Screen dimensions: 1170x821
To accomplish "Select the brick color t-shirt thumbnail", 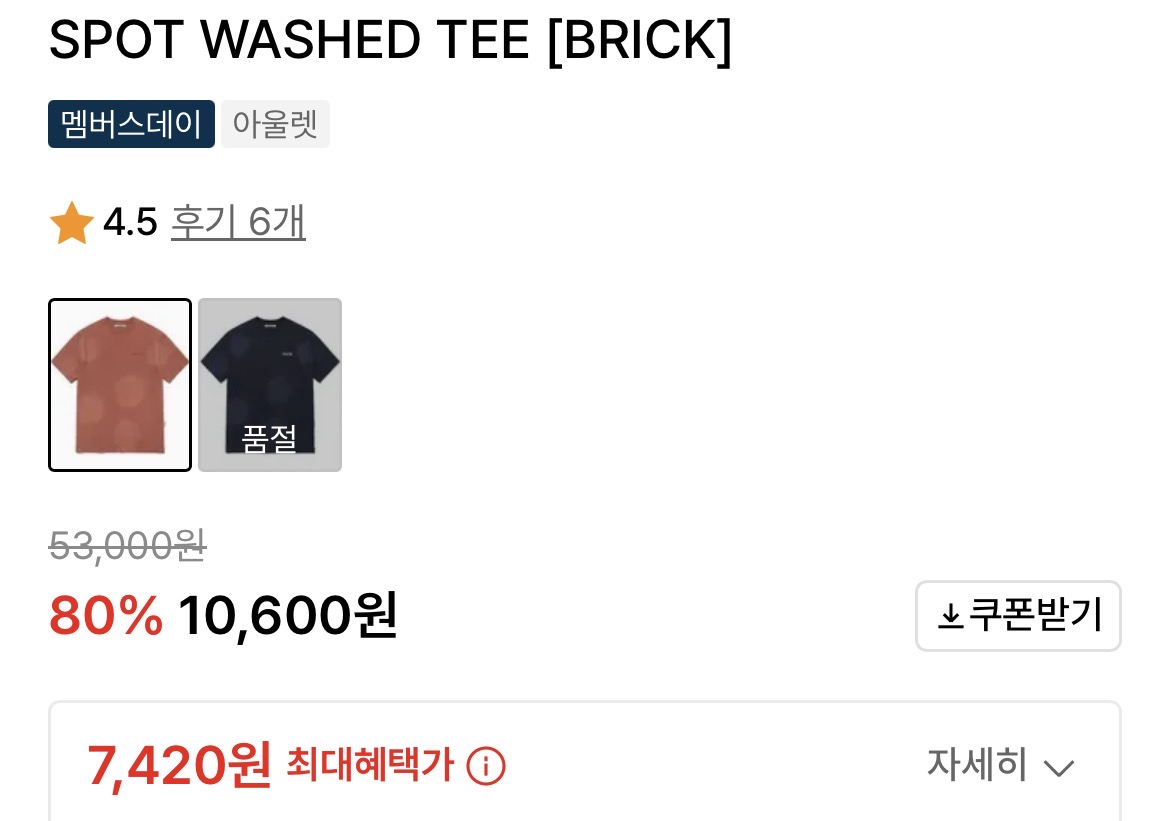I will point(120,385).
